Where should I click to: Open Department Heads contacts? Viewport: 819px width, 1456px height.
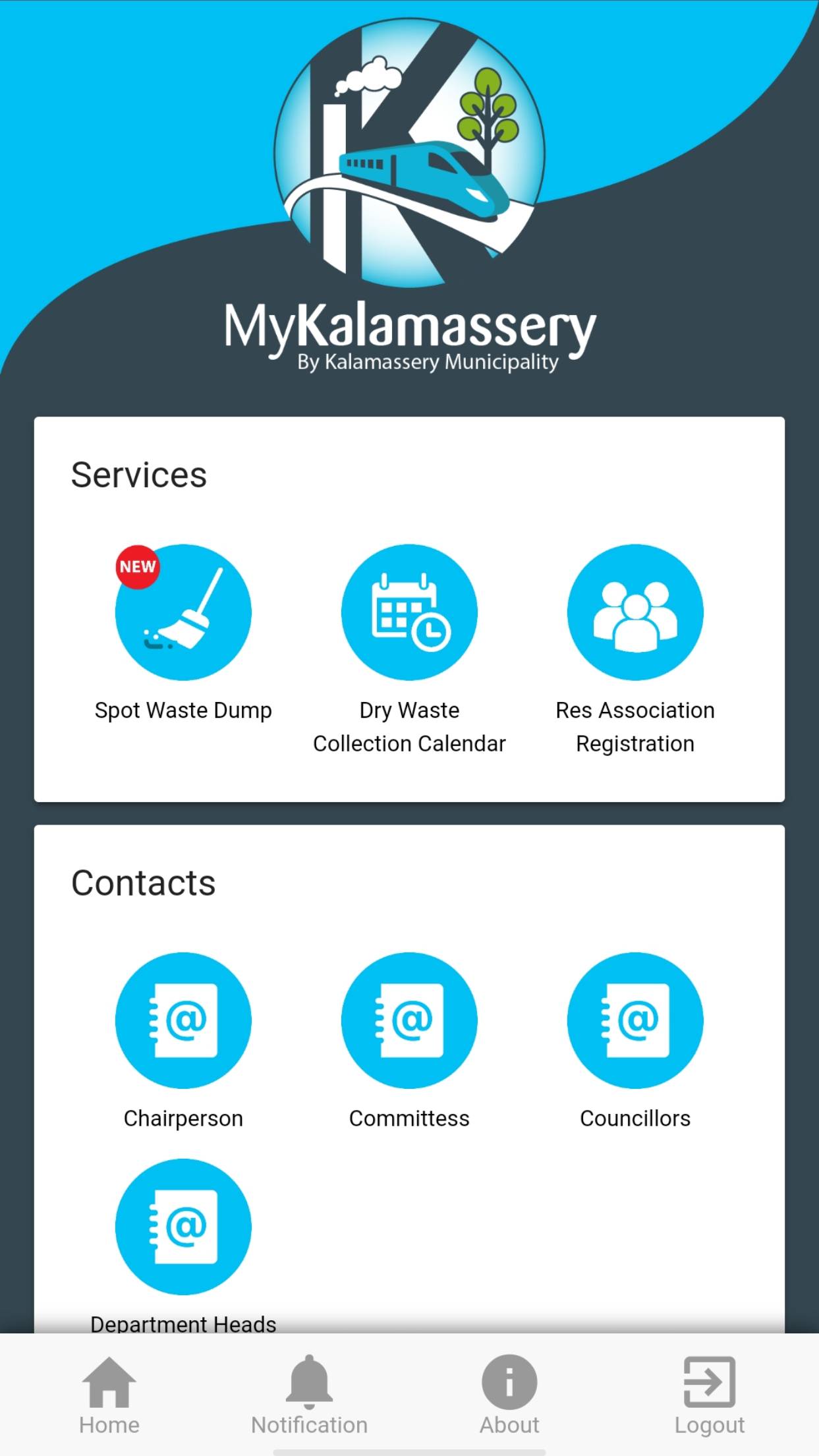pyautogui.click(x=183, y=1227)
